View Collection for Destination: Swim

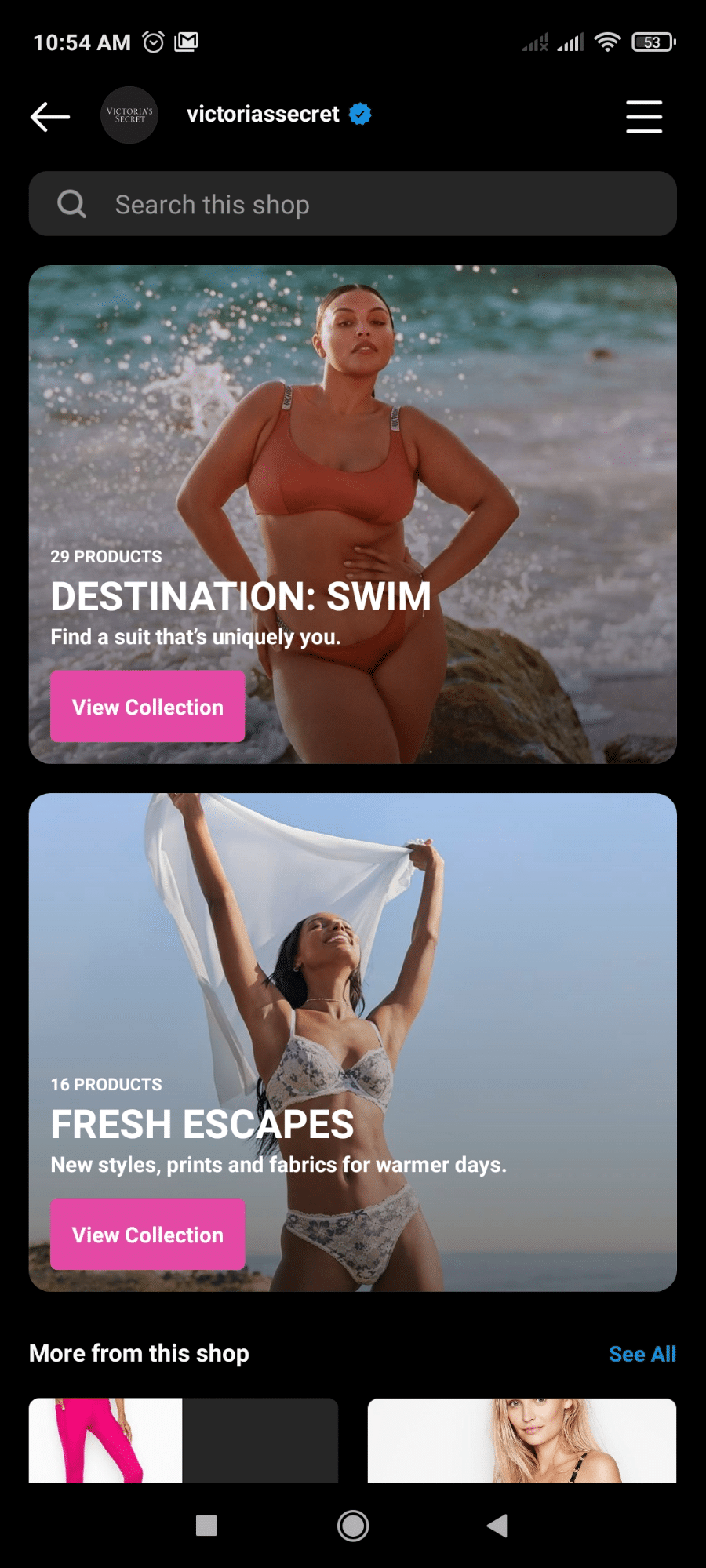point(147,707)
